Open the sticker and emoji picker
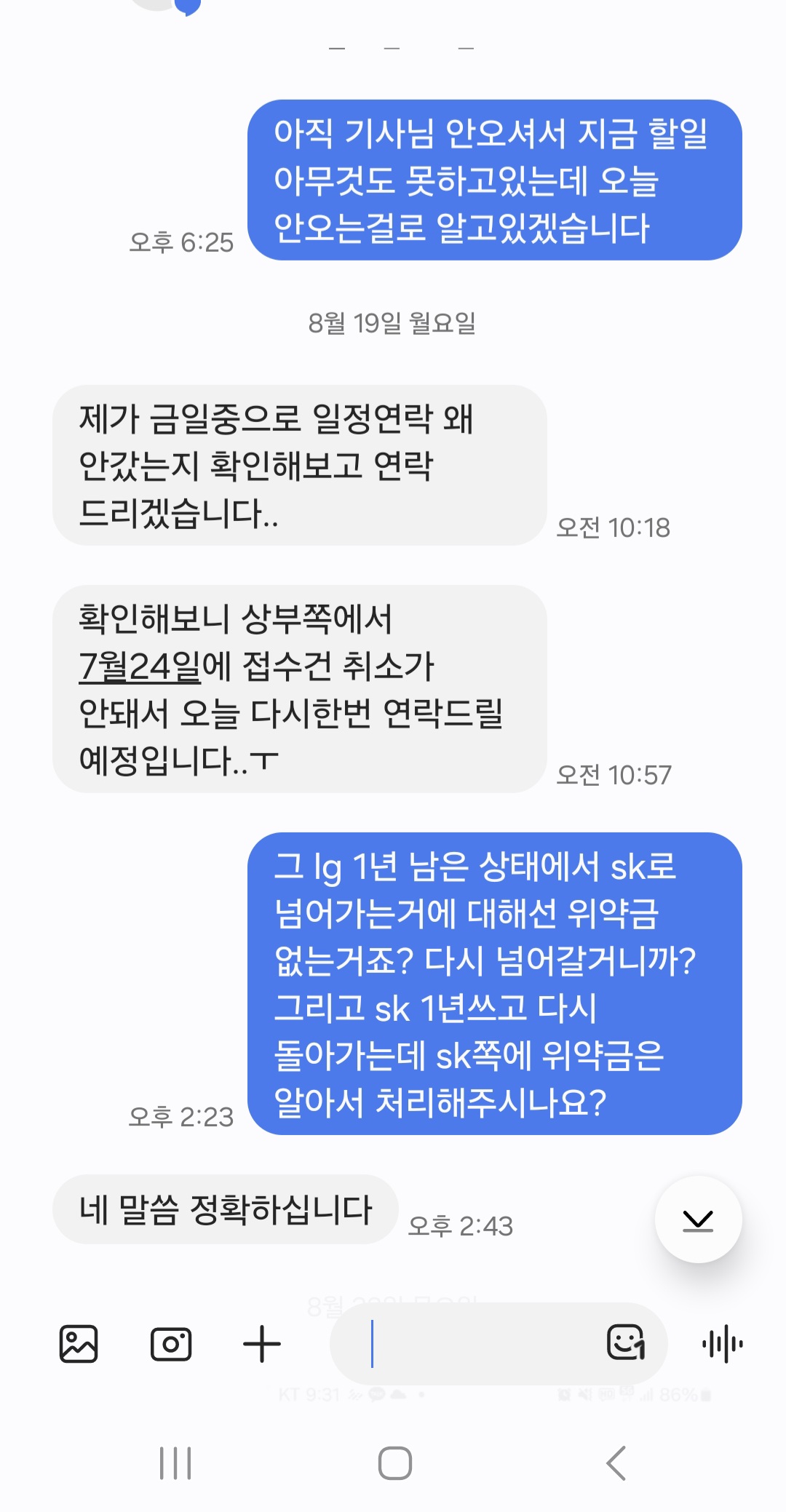 [627, 1342]
